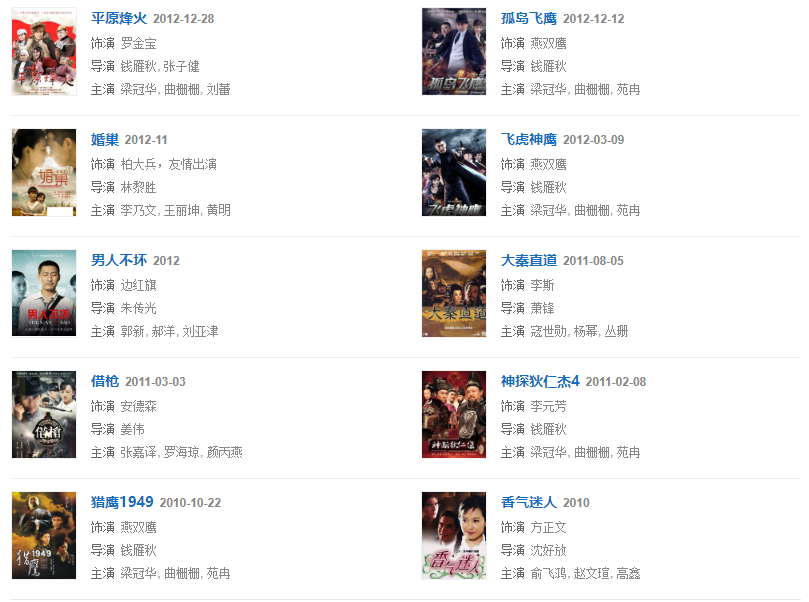The image size is (809, 602).
Task: Open the 大秦直道 title link
Action: (x=528, y=261)
